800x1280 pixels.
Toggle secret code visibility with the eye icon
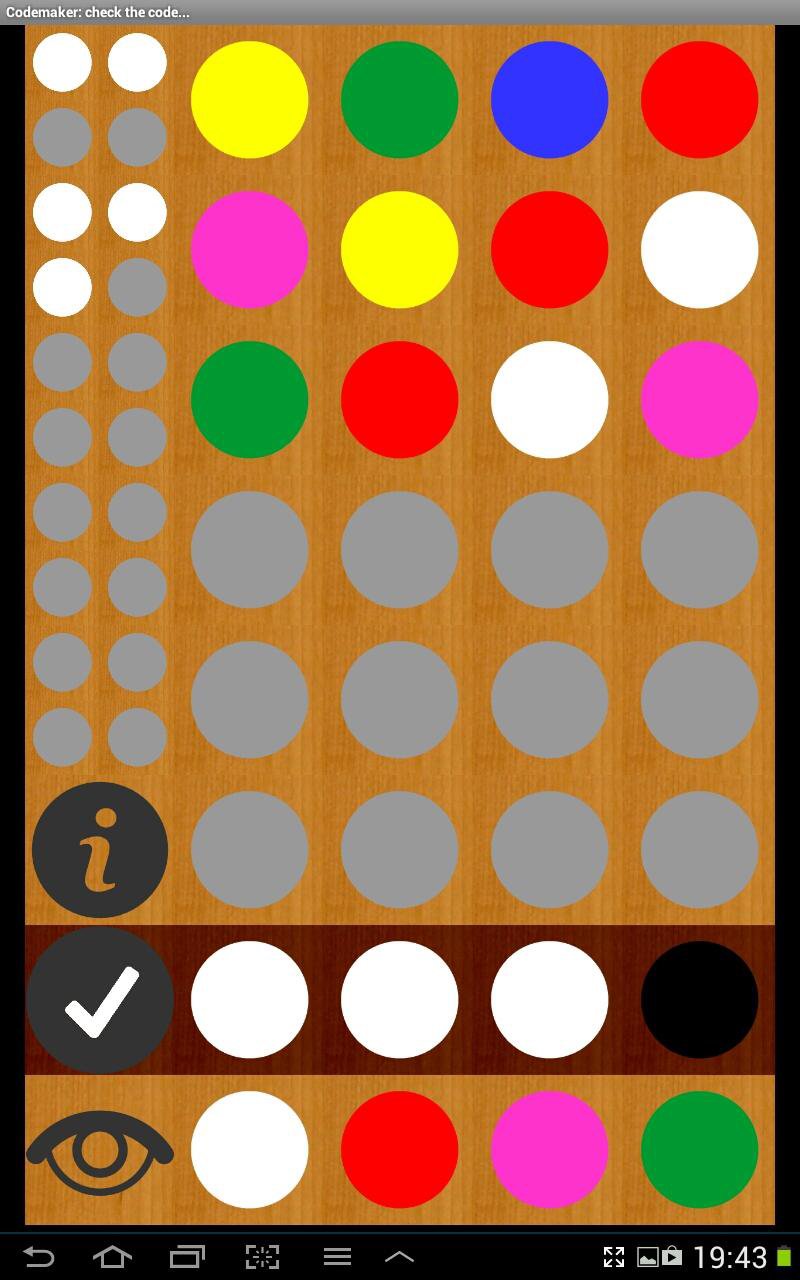100,1152
